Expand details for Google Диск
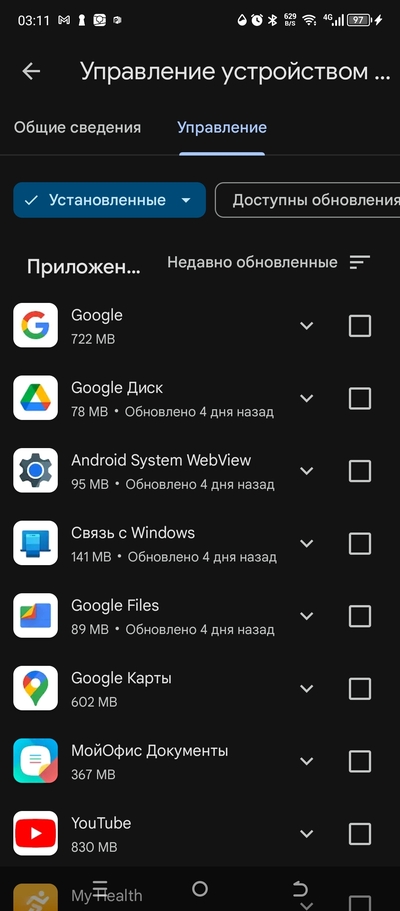Image resolution: width=400 pixels, height=911 pixels. tap(306, 399)
